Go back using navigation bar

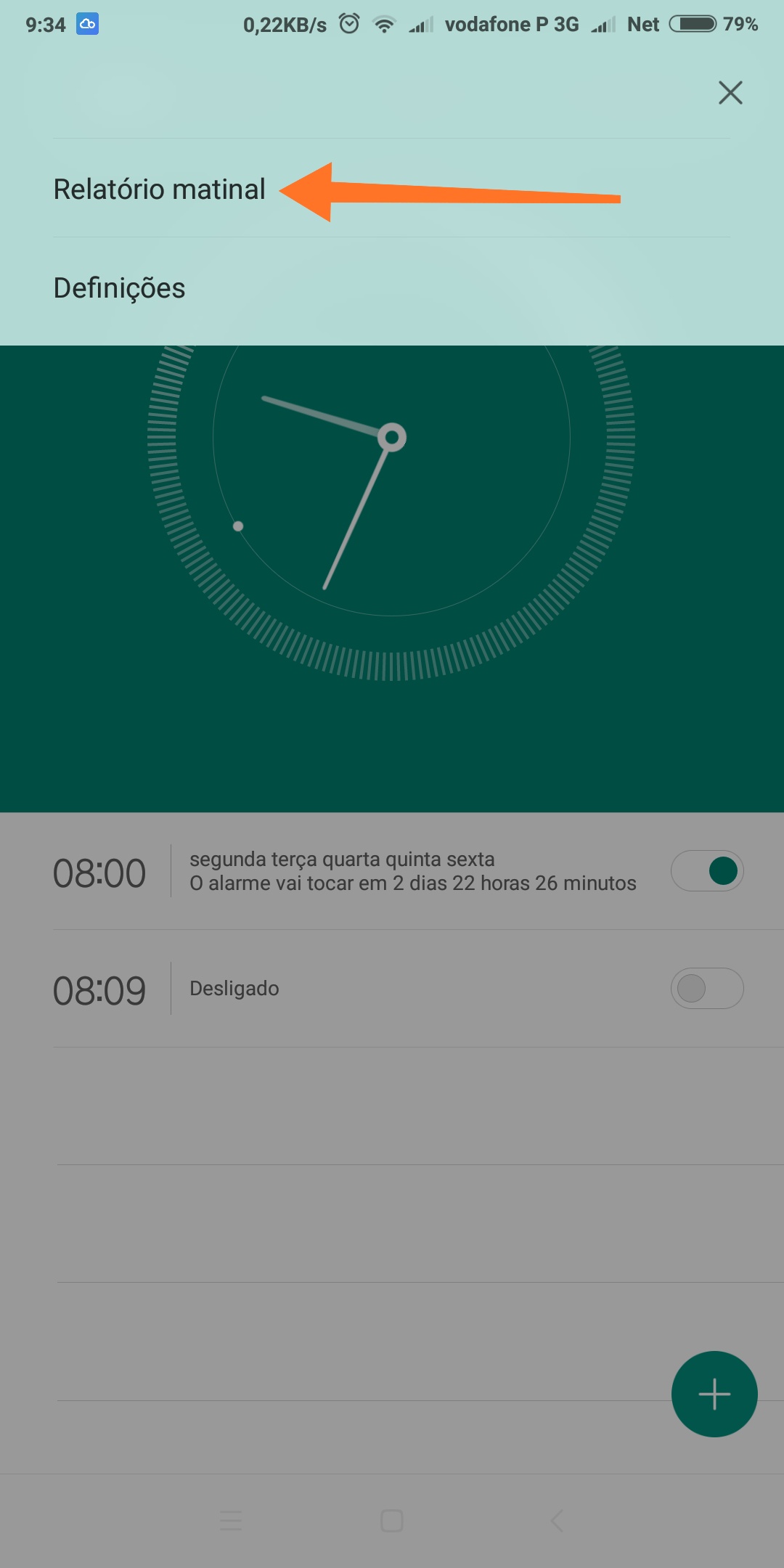(557, 1520)
